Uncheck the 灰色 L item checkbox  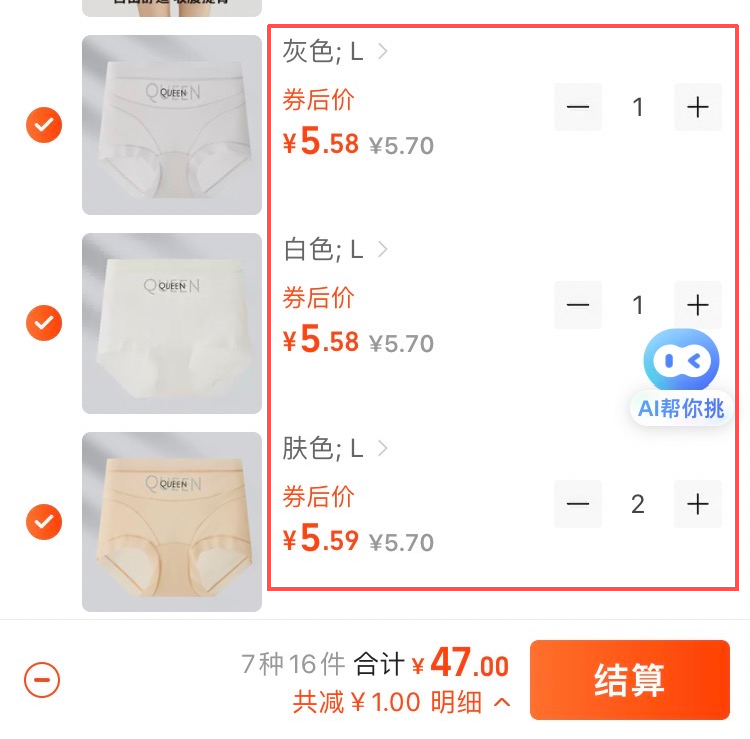click(x=43, y=125)
